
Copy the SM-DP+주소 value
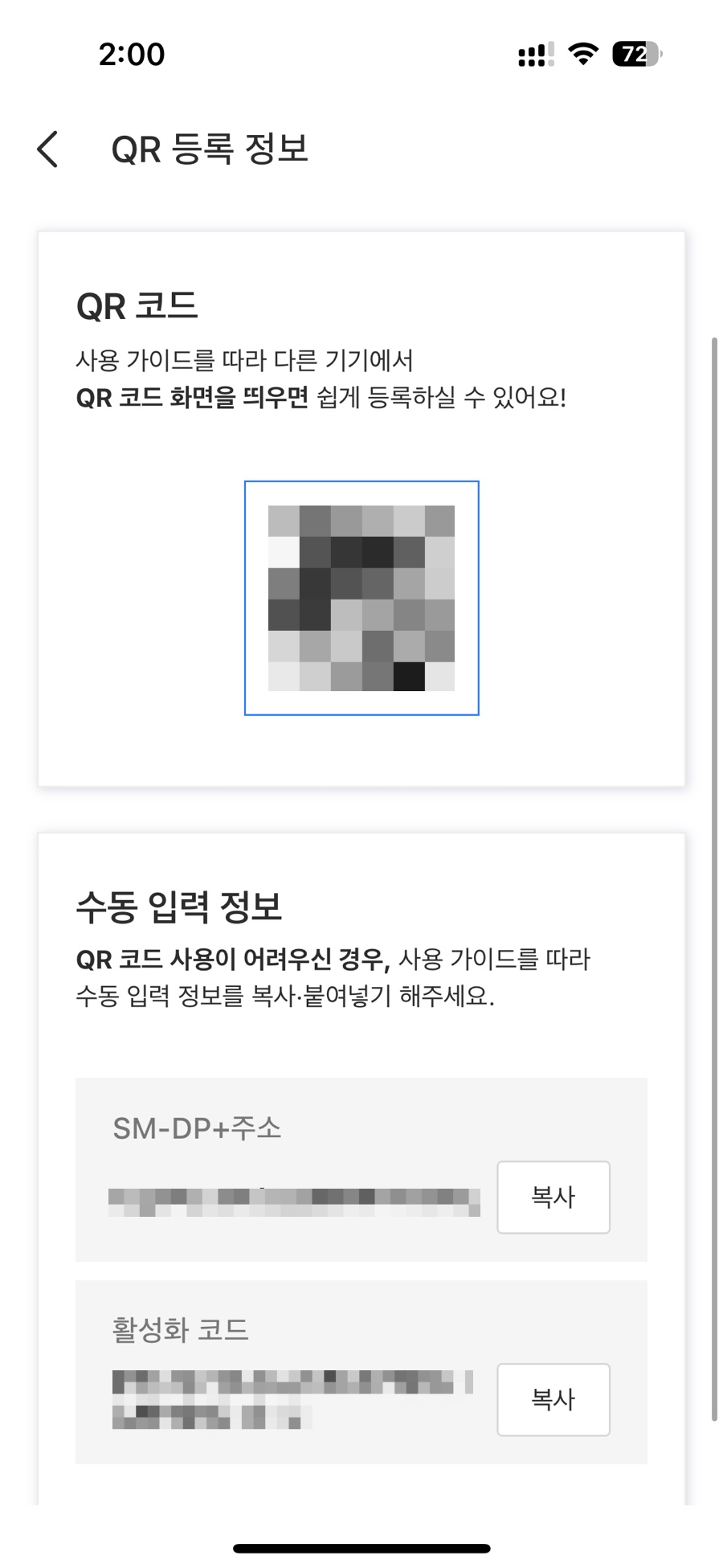click(x=553, y=1197)
